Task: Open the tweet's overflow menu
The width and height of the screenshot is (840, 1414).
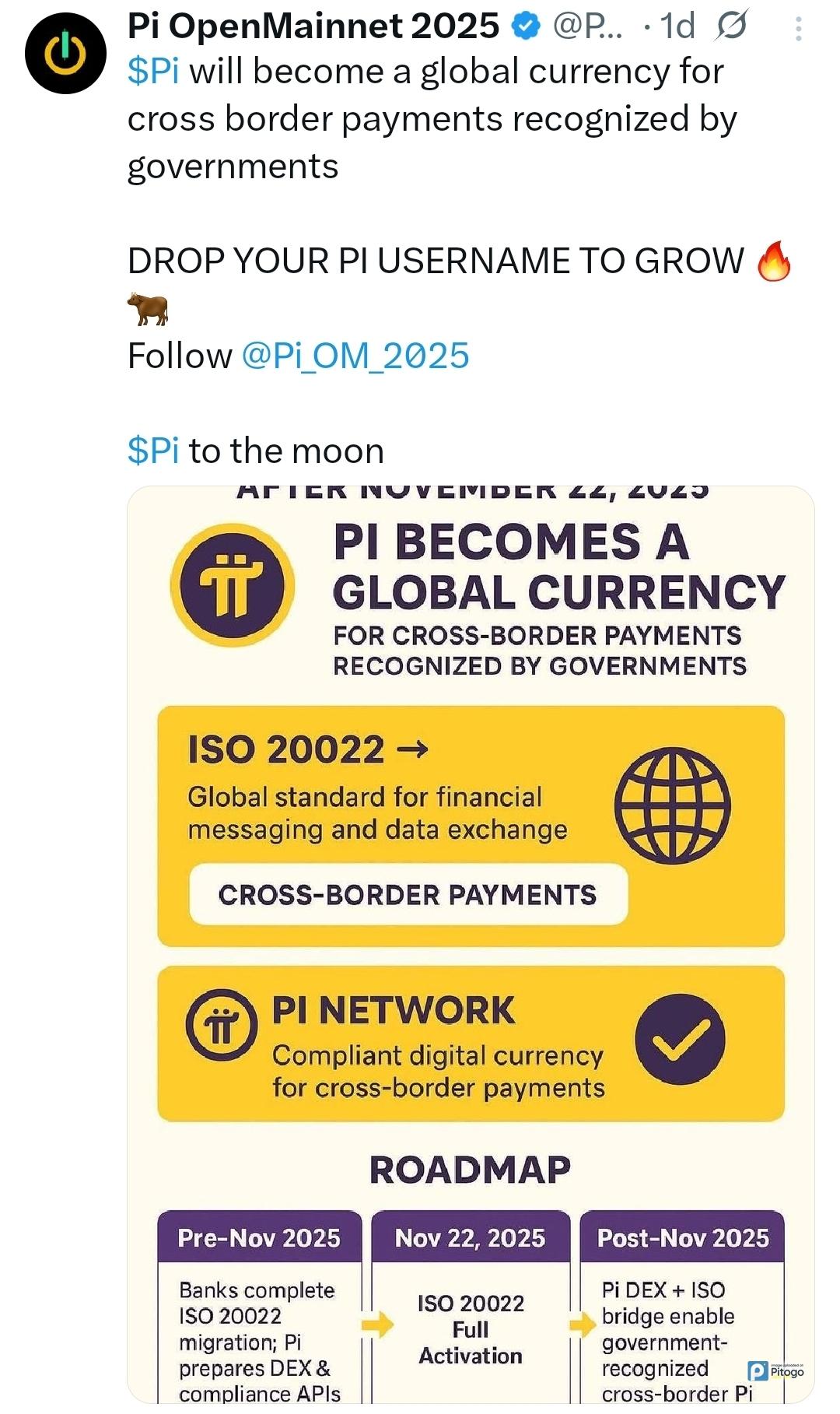Action: [798, 30]
